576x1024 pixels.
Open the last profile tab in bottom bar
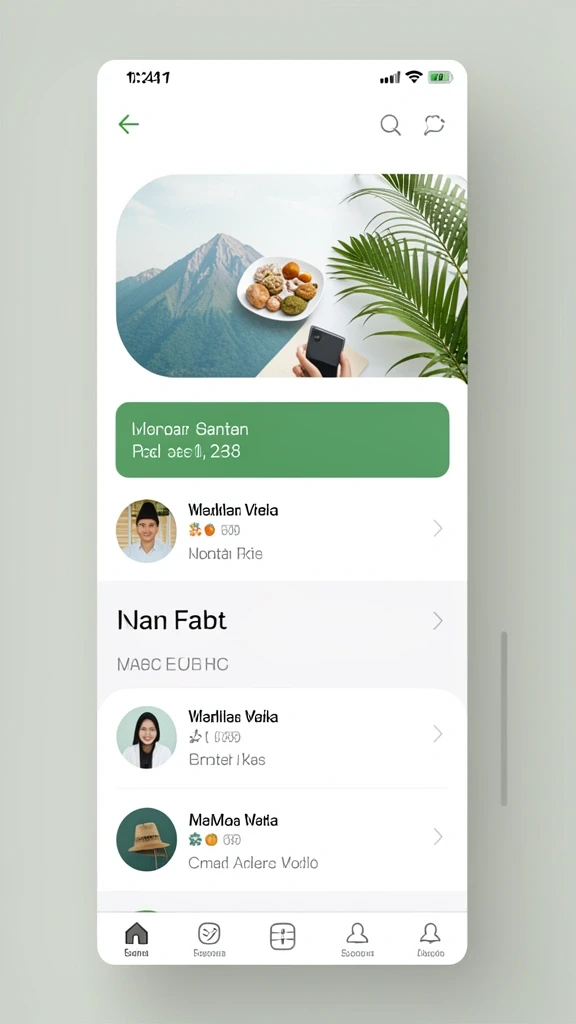(x=430, y=940)
